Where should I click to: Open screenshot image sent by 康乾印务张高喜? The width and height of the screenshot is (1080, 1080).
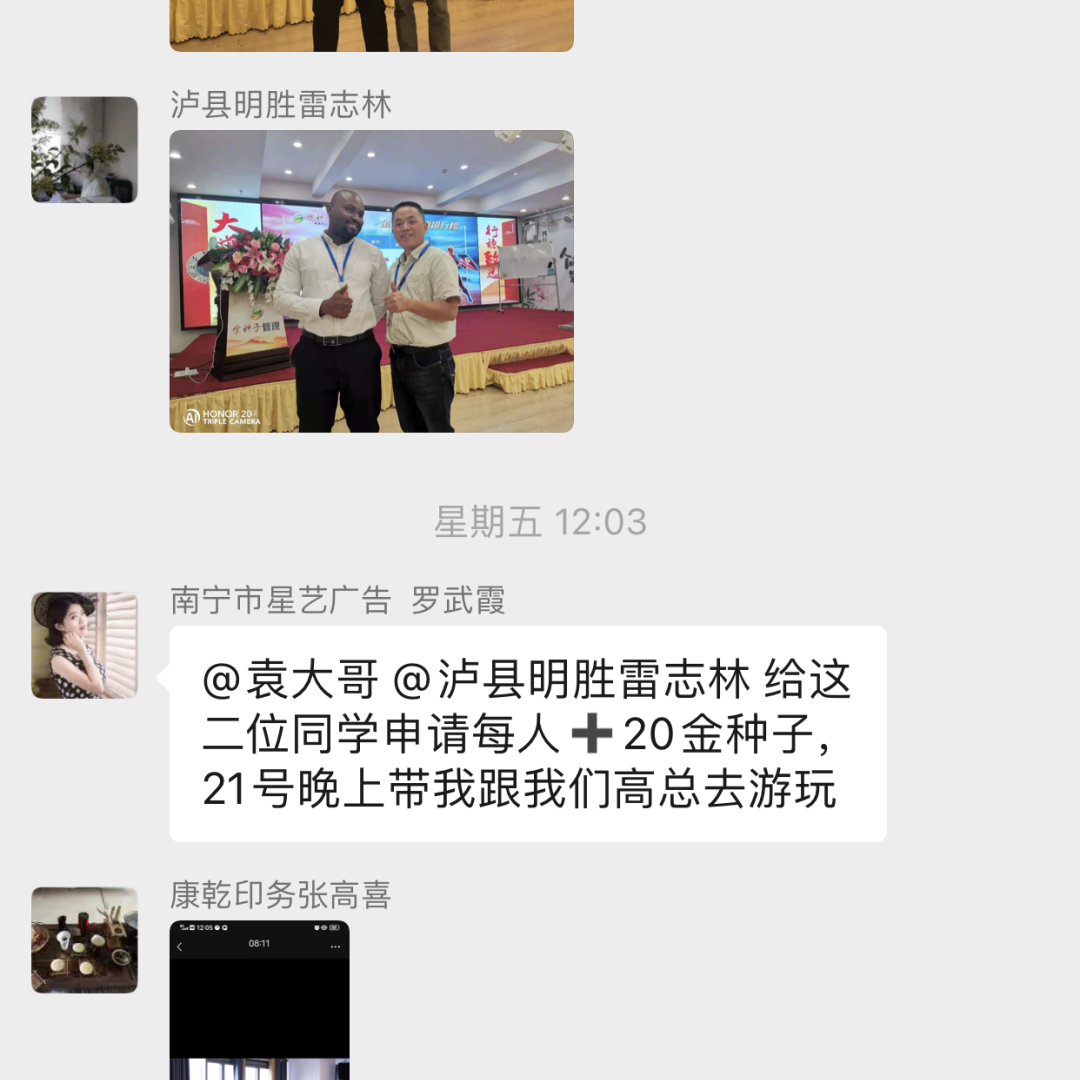click(x=259, y=1000)
